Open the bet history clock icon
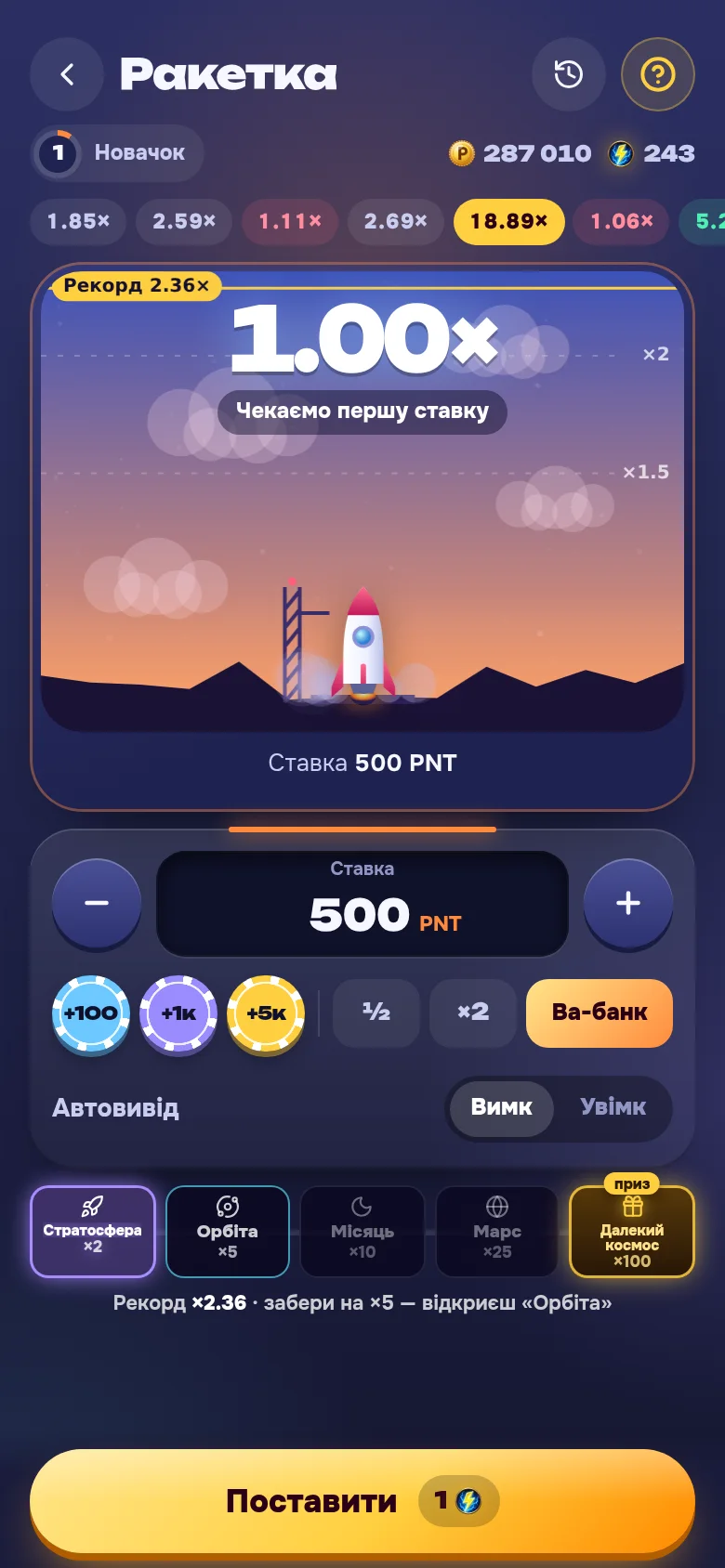The height and width of the screenshot is (1568, 725). 568,74
